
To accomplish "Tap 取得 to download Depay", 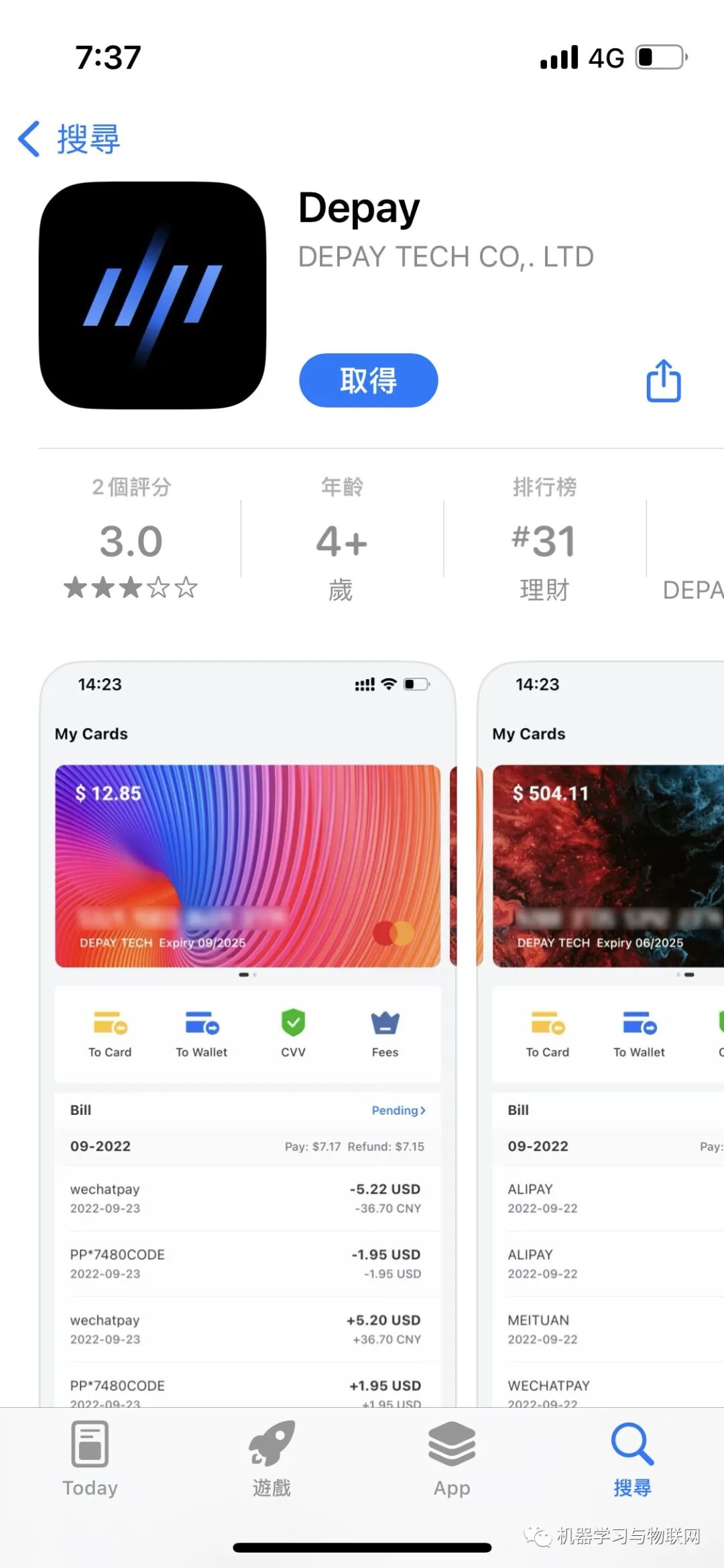I will click(368, 380).
